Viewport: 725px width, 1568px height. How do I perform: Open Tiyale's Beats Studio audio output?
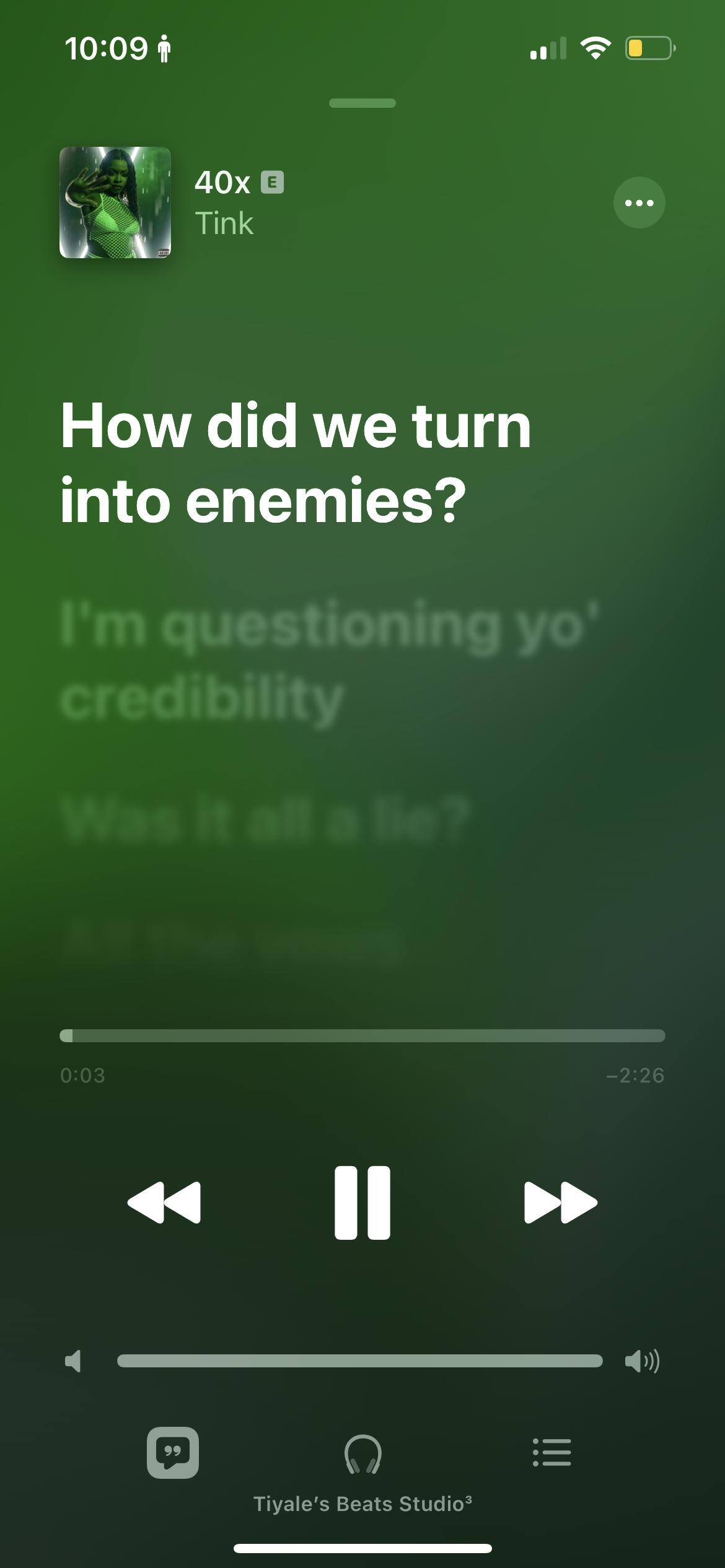pyautogui.click(x=362, y=1453)
